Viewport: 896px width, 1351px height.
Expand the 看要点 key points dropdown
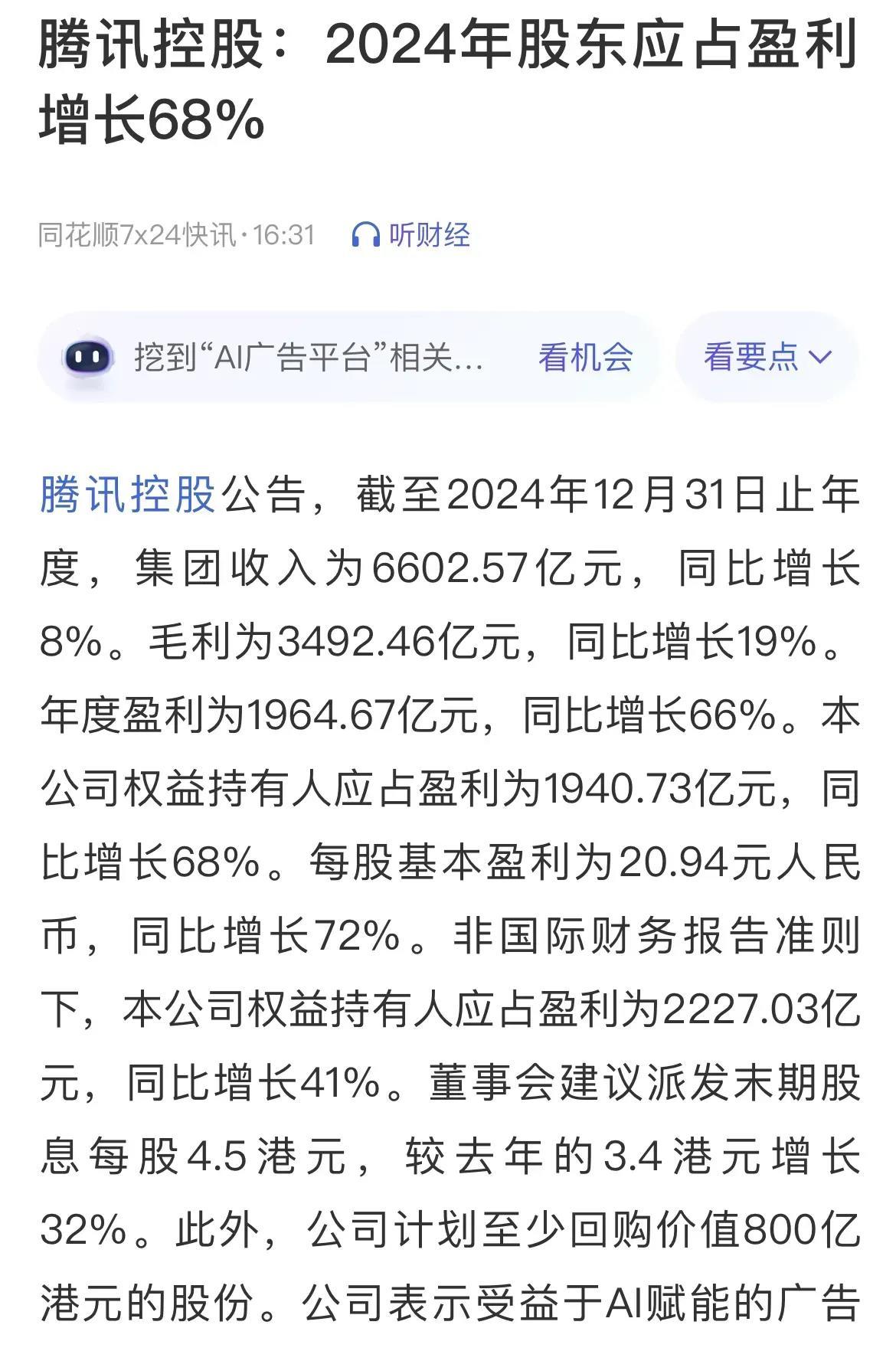click(750, 357)
